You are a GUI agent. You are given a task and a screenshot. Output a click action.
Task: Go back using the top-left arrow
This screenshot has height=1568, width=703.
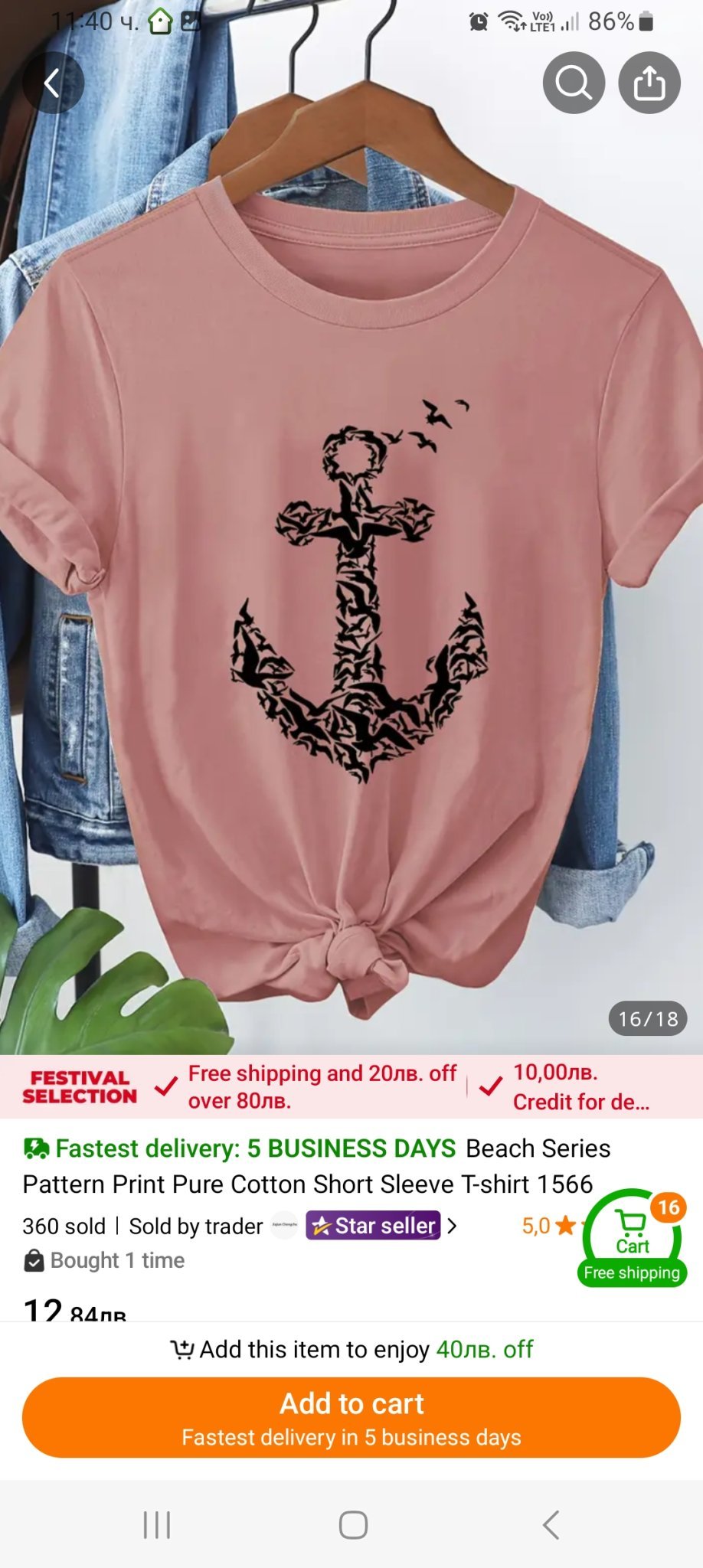[x=52, y=83]
